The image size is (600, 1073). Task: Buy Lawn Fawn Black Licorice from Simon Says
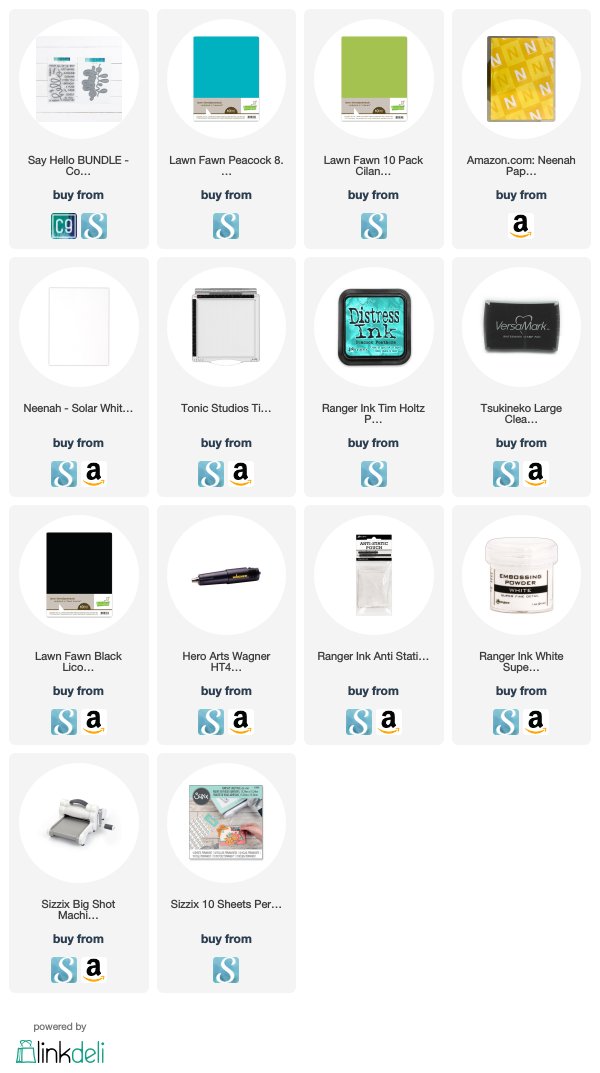(64, 722)
